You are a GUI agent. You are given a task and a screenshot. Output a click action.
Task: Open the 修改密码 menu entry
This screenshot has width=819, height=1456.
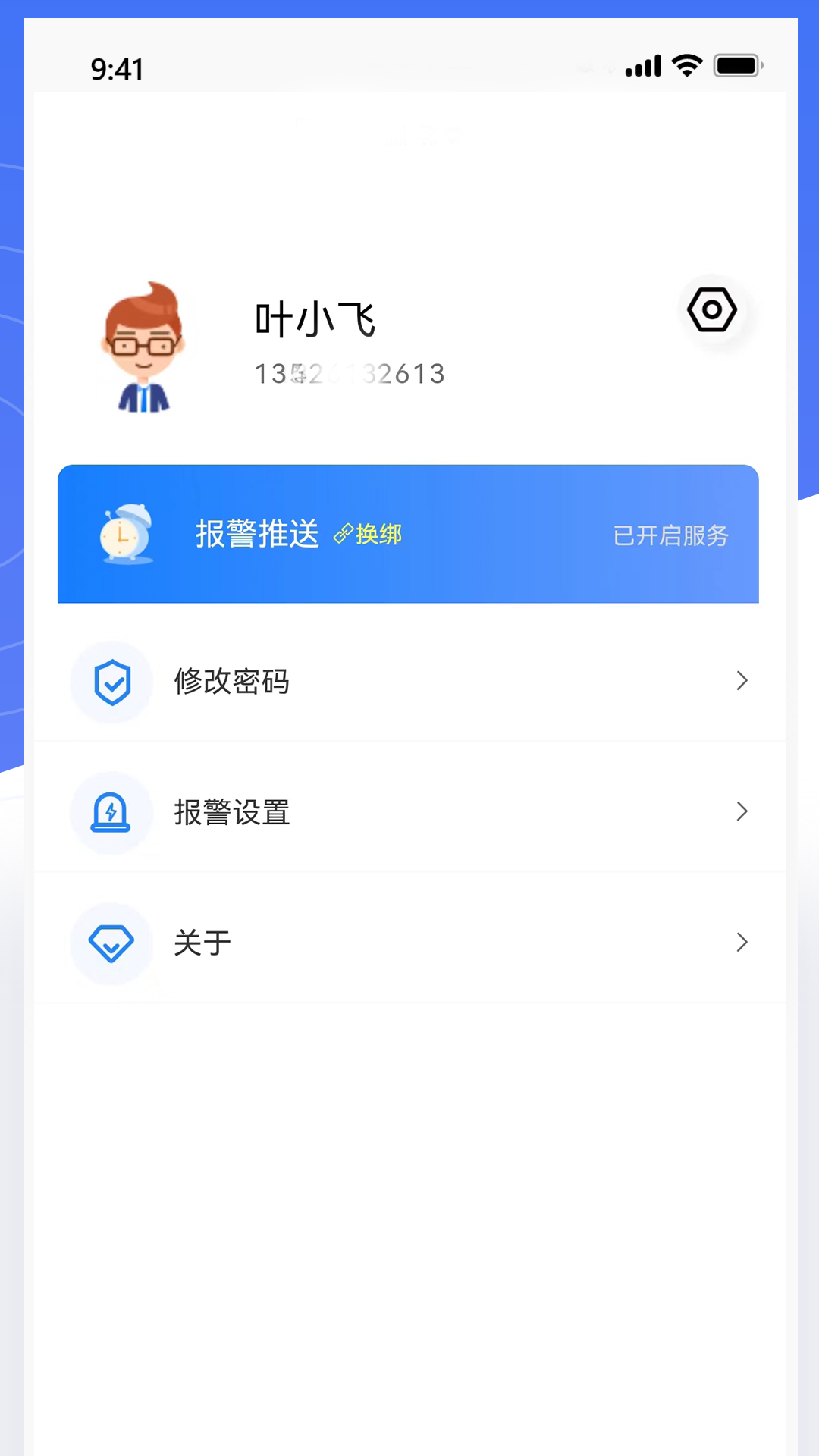[232, 682]
